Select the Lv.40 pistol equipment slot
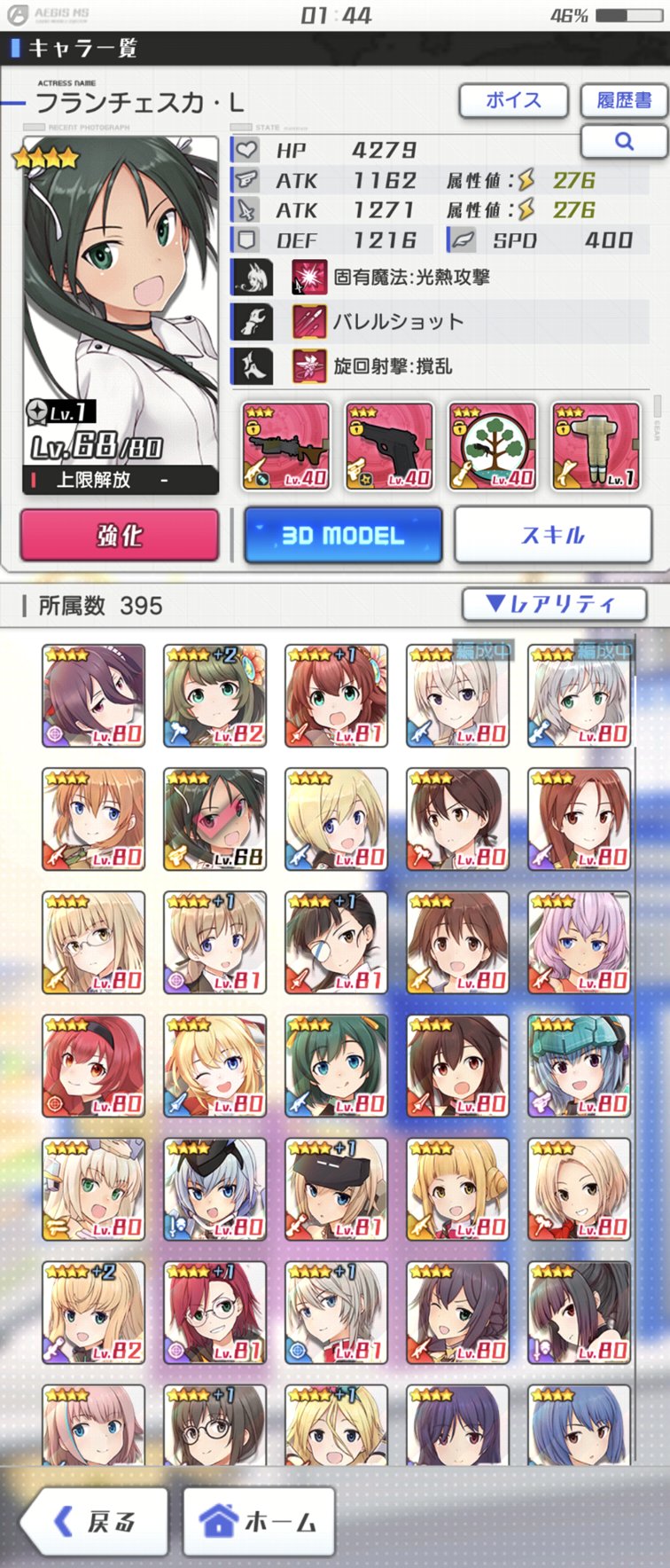The height and width of the screenshot is (1568, 670). coord(389,447)
